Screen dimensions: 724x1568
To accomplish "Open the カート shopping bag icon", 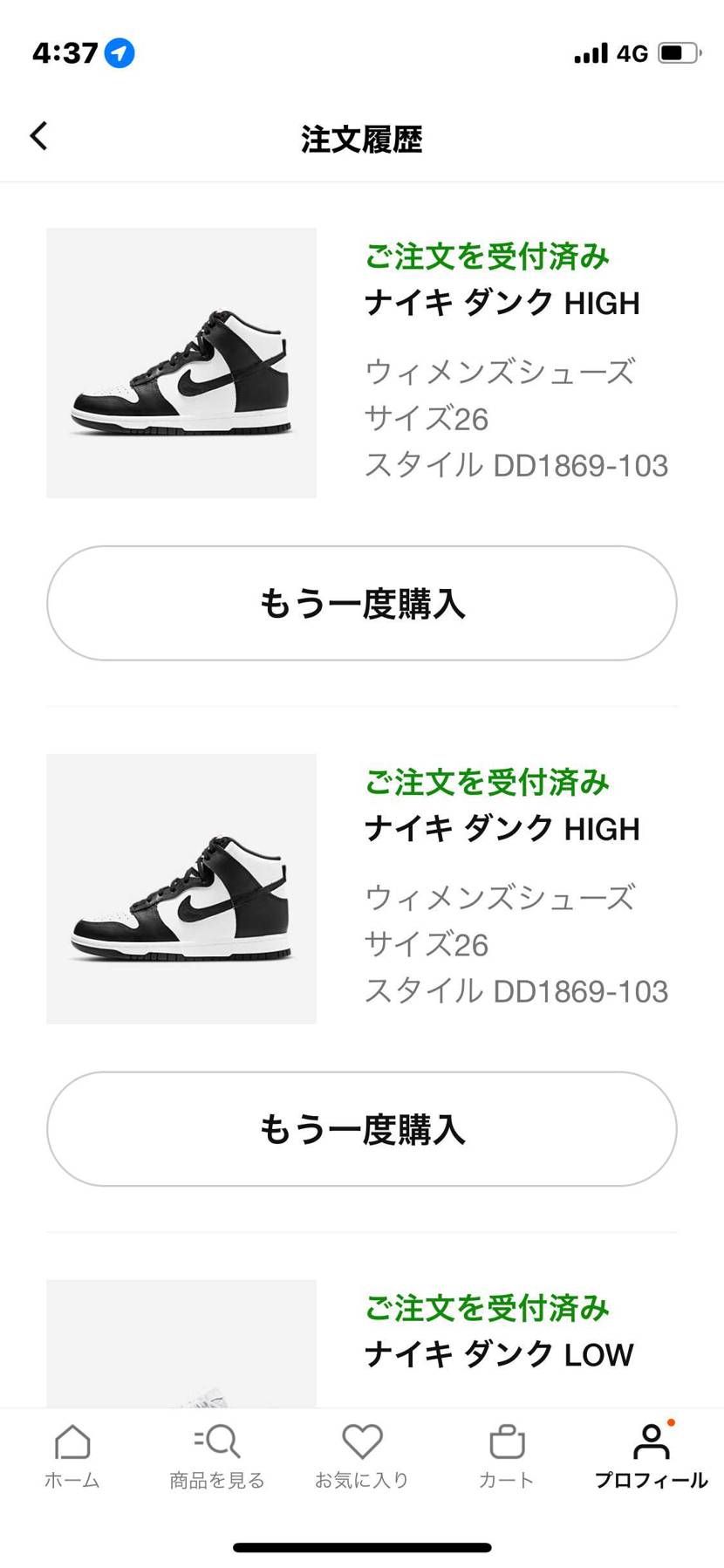I will (x=506, y=1436).
